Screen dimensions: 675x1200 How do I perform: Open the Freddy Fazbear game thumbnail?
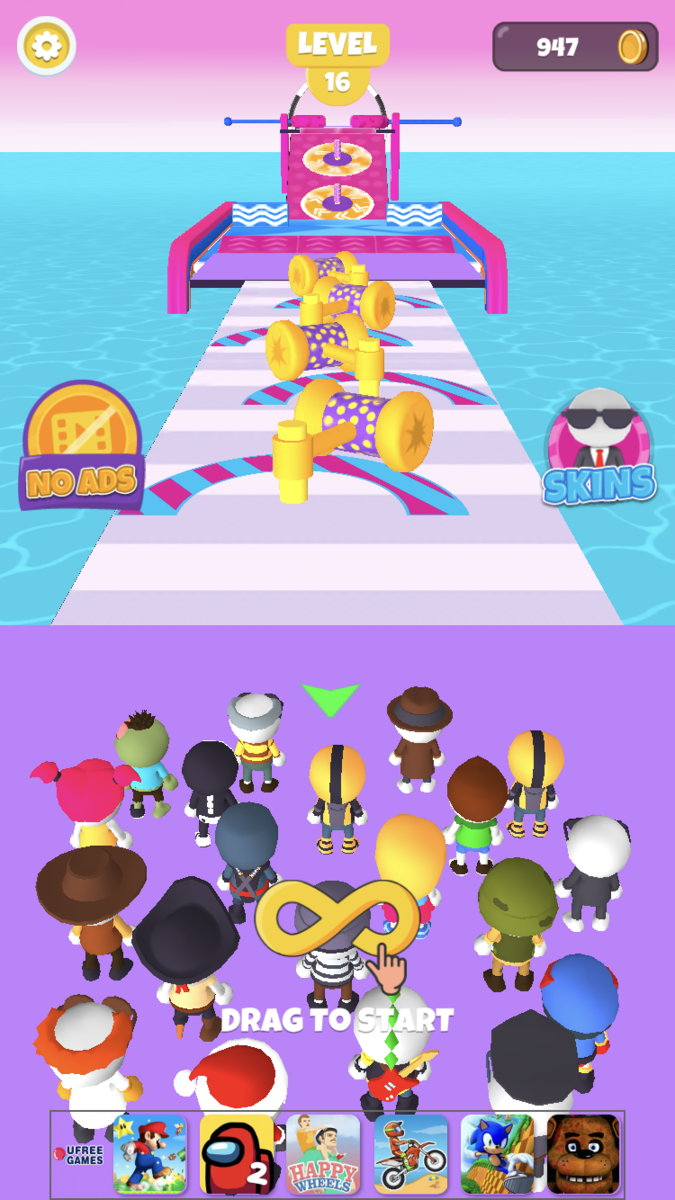tap(583, 1154)
